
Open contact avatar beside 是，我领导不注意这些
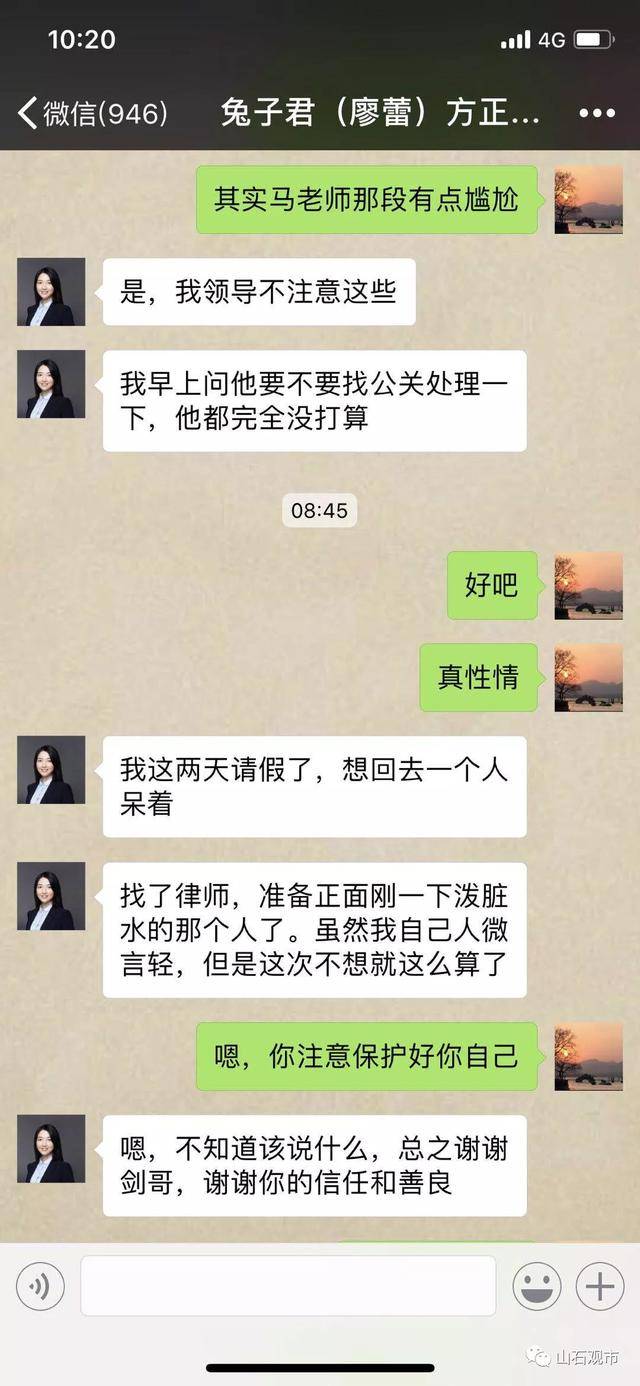pyautogui.click(x=51, y=292)
